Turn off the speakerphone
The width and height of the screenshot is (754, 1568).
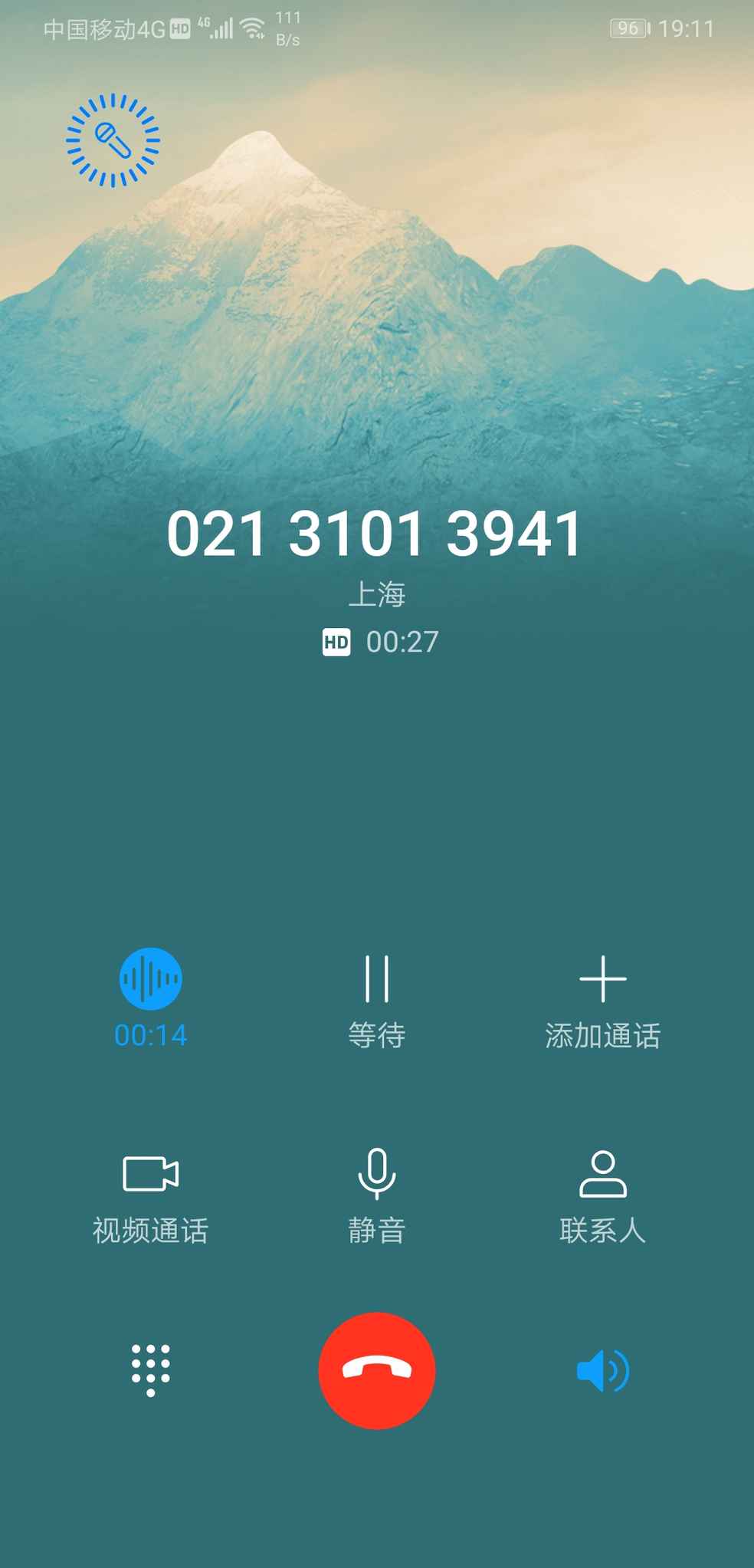click(602, 1370)
